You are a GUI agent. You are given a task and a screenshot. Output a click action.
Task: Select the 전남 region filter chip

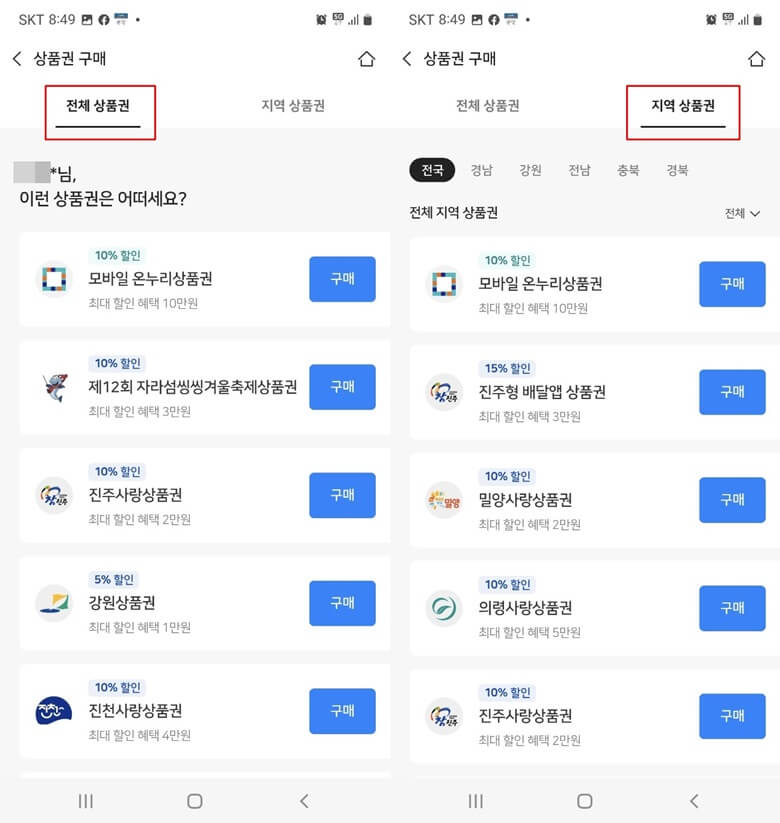coord(579,170)
